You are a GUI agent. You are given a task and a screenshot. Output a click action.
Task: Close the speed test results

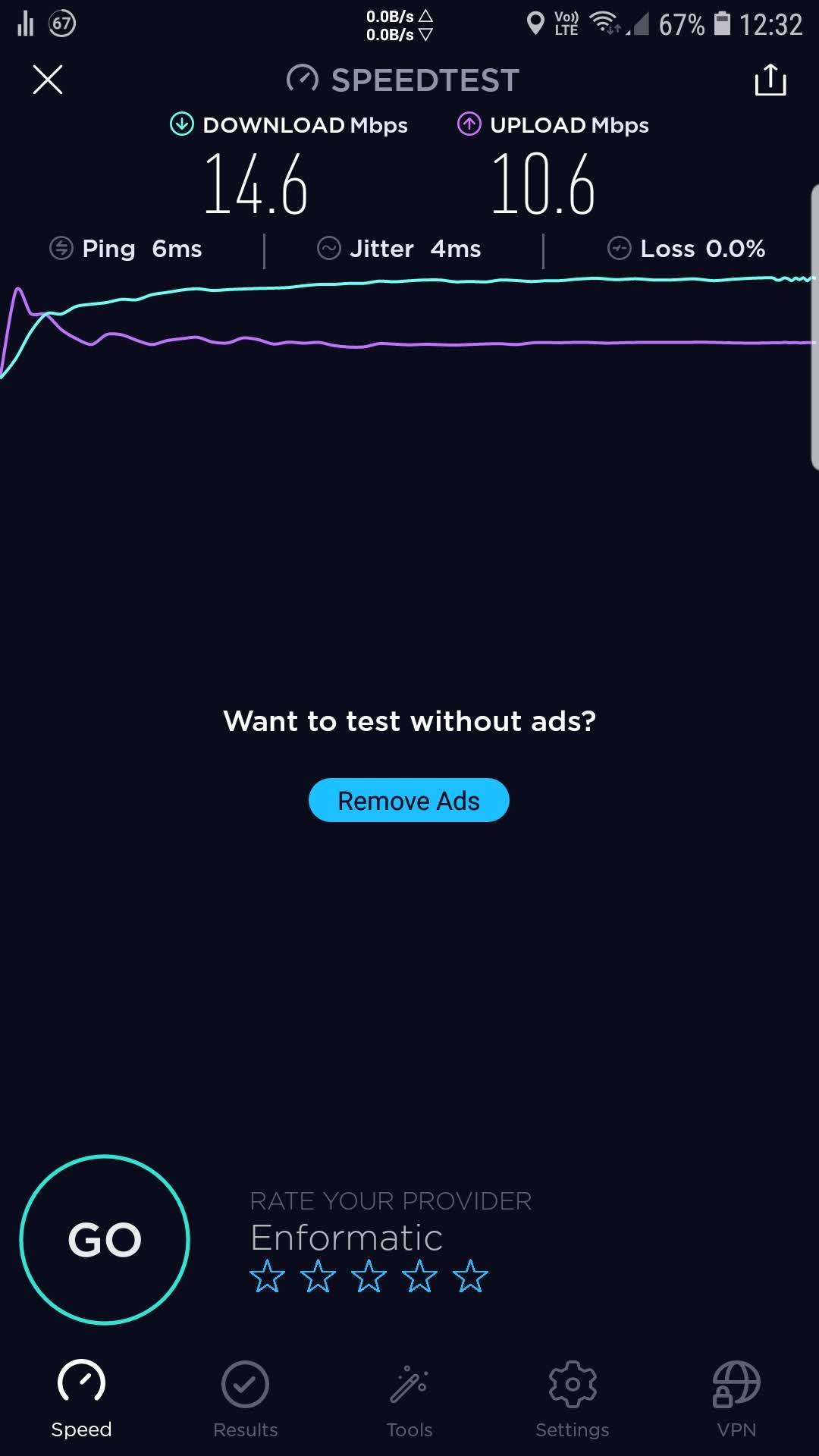tap(48, 80)
